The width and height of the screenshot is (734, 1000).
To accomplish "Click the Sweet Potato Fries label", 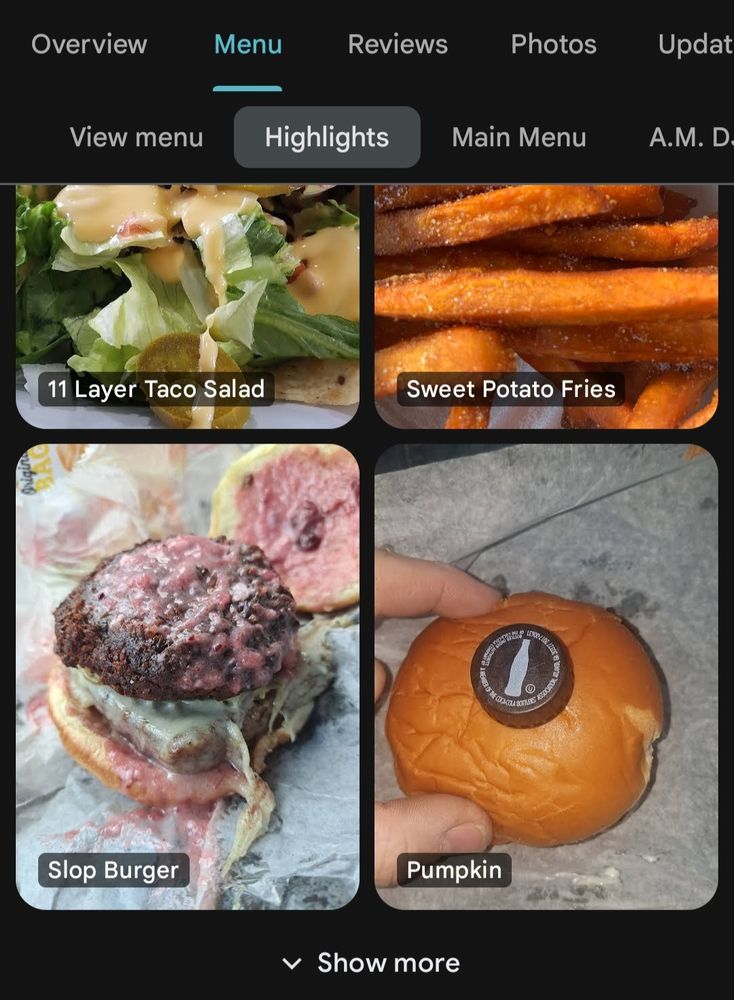I will tap(510, 389).
